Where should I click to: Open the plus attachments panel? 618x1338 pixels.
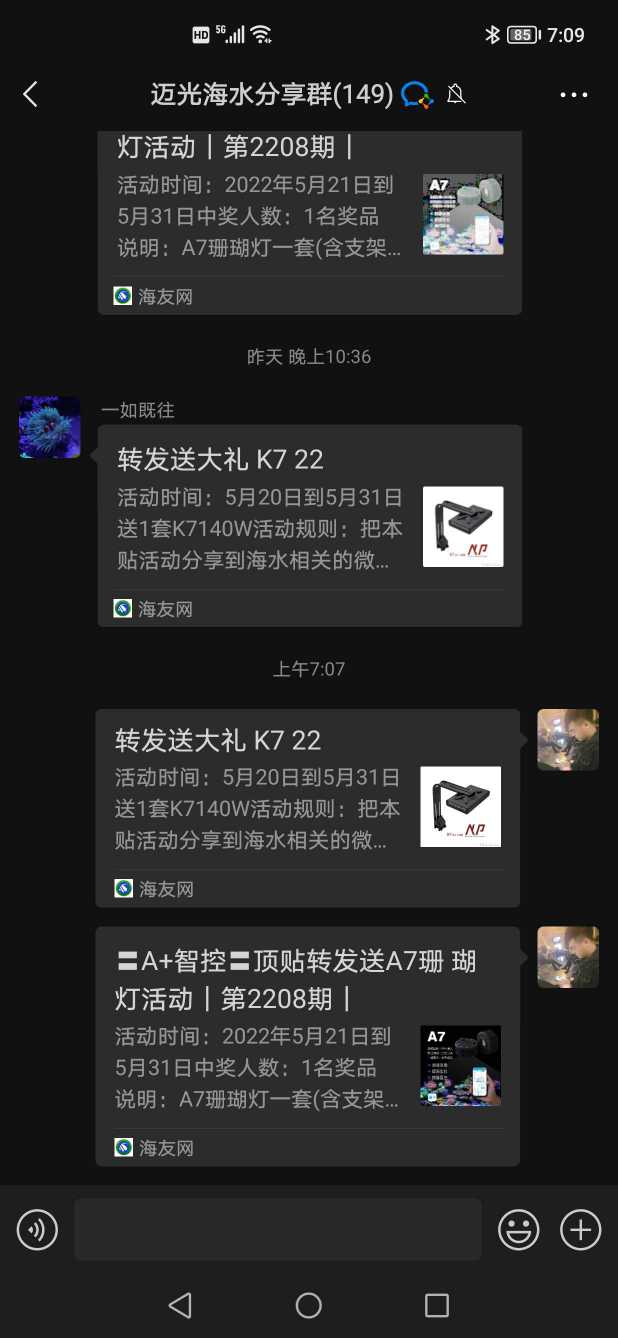pyautogui.click(x=581, y=1230)
